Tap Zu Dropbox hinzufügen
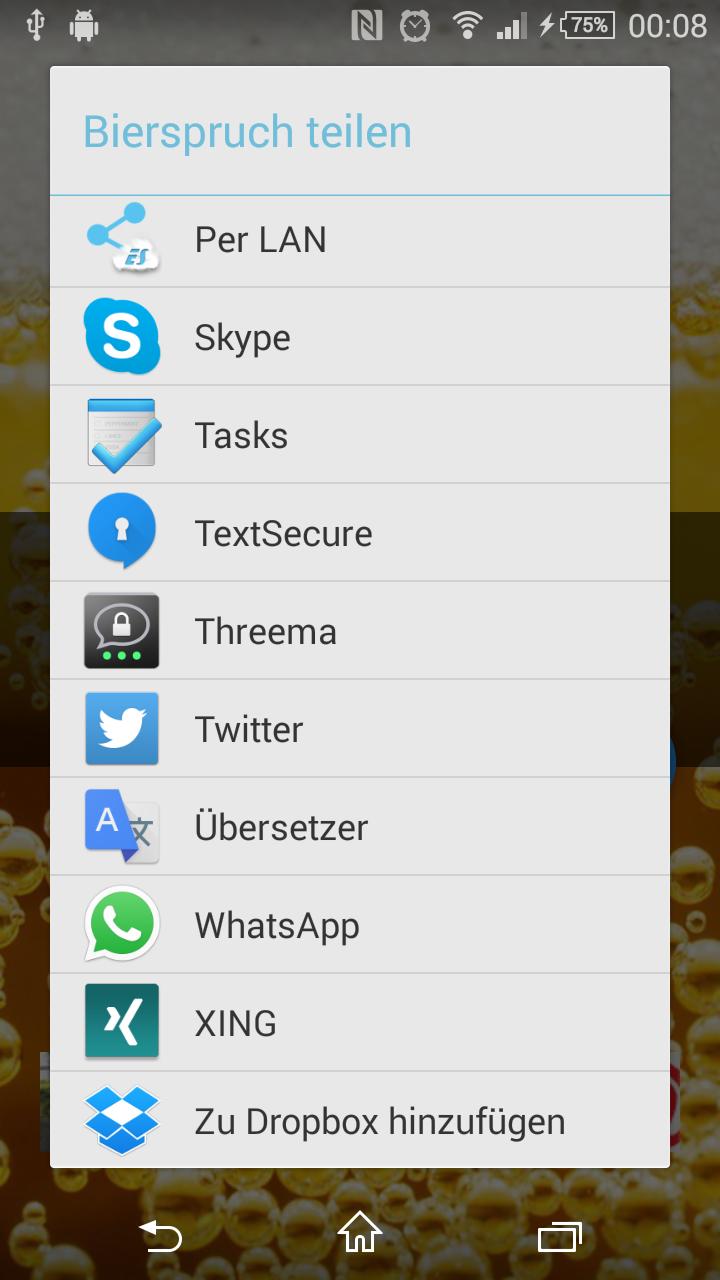 (359, 1121)
